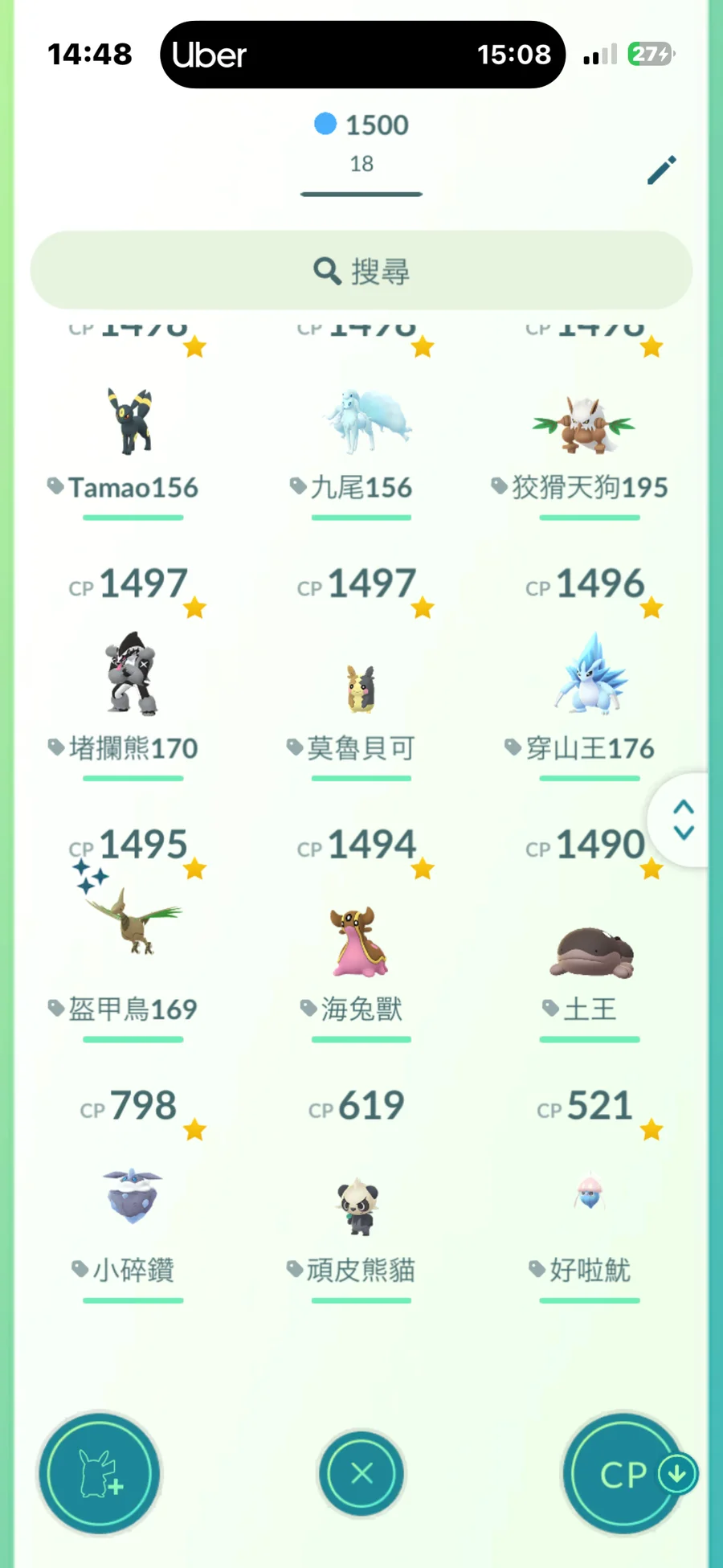View 好啦魷 with CP 521
This screenshot has height=1568, width=723.
(x=589, y=1193)
